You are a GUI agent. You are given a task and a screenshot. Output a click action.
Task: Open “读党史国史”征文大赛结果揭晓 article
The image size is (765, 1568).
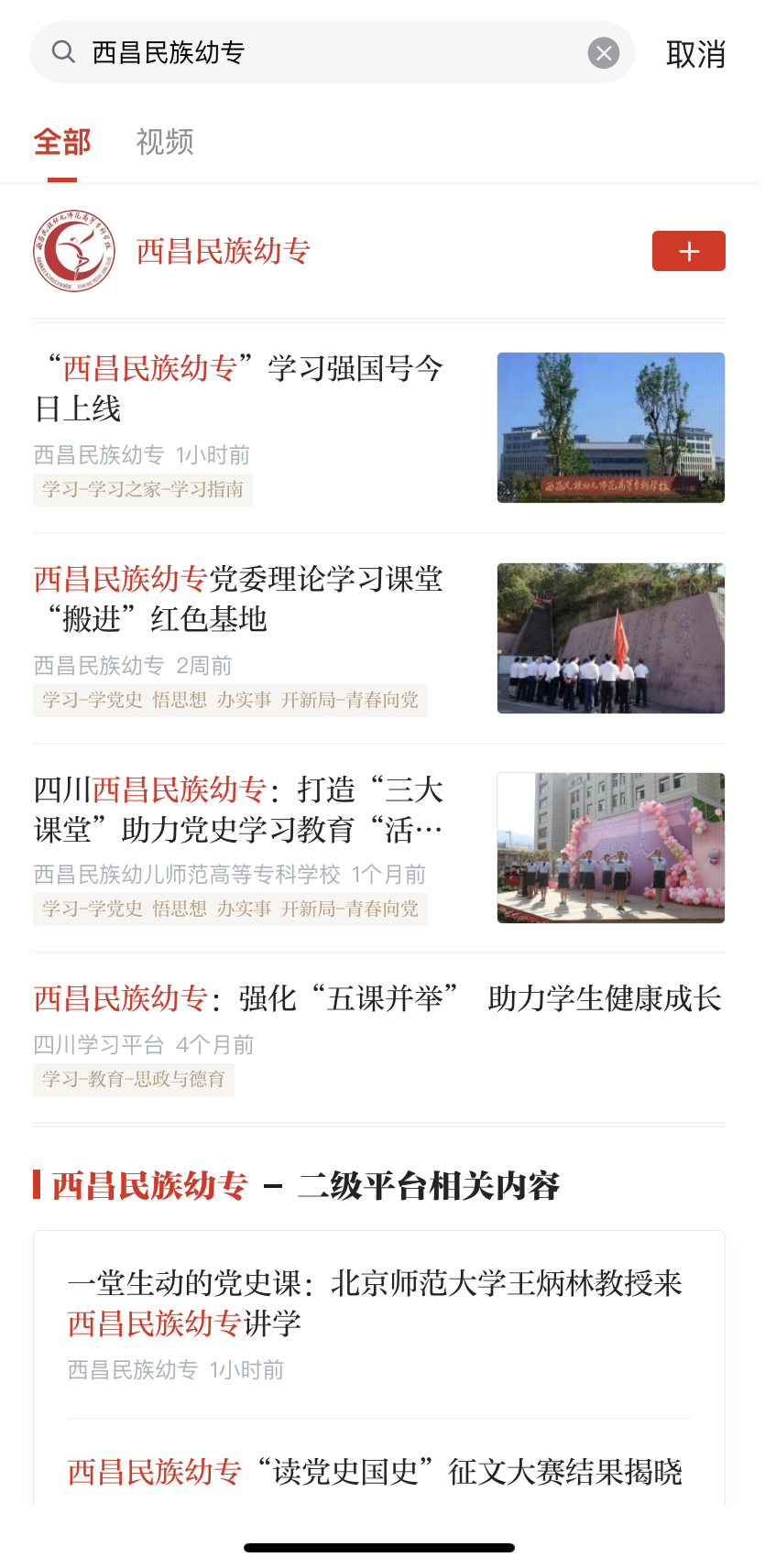tap(376, 1472)
